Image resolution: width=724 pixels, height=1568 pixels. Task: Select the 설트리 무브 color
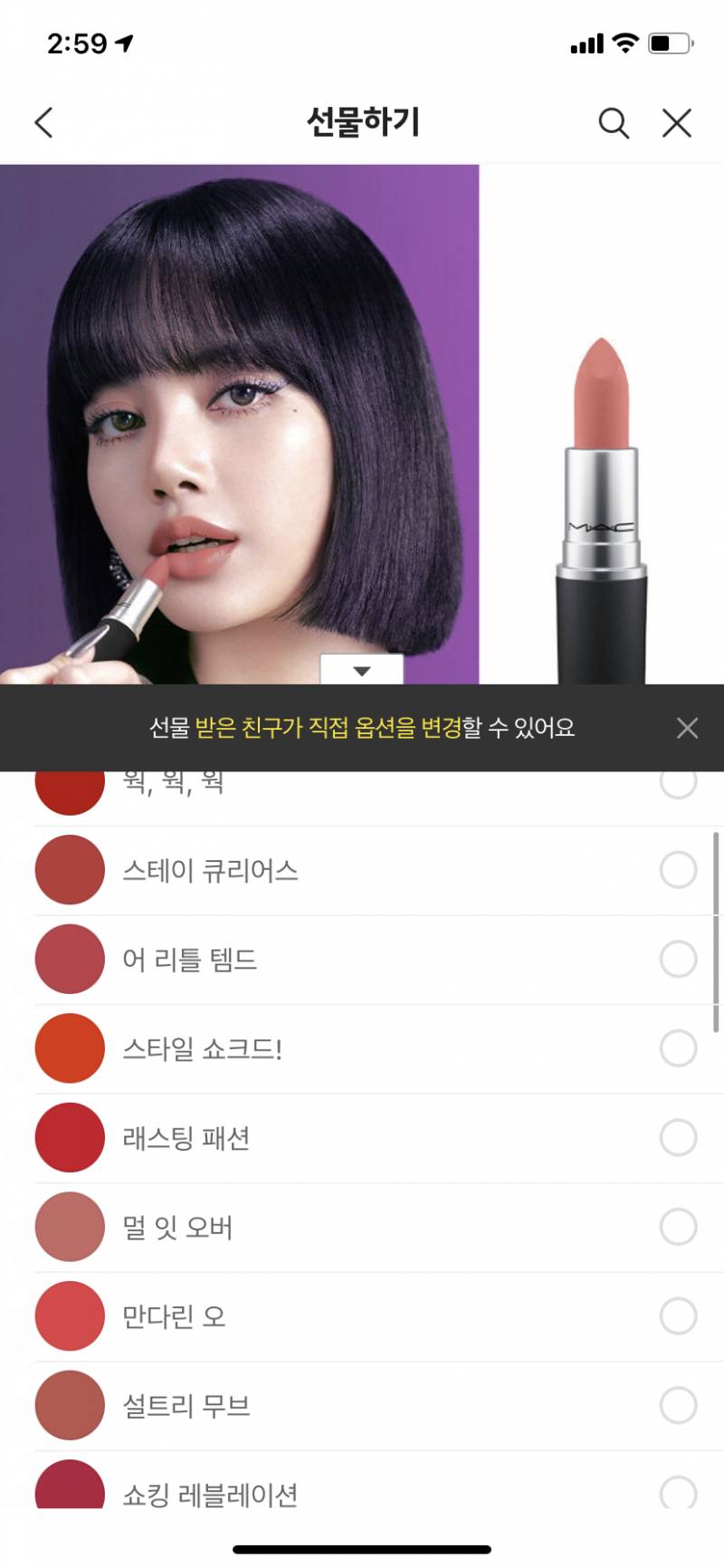pos(678,1405)
